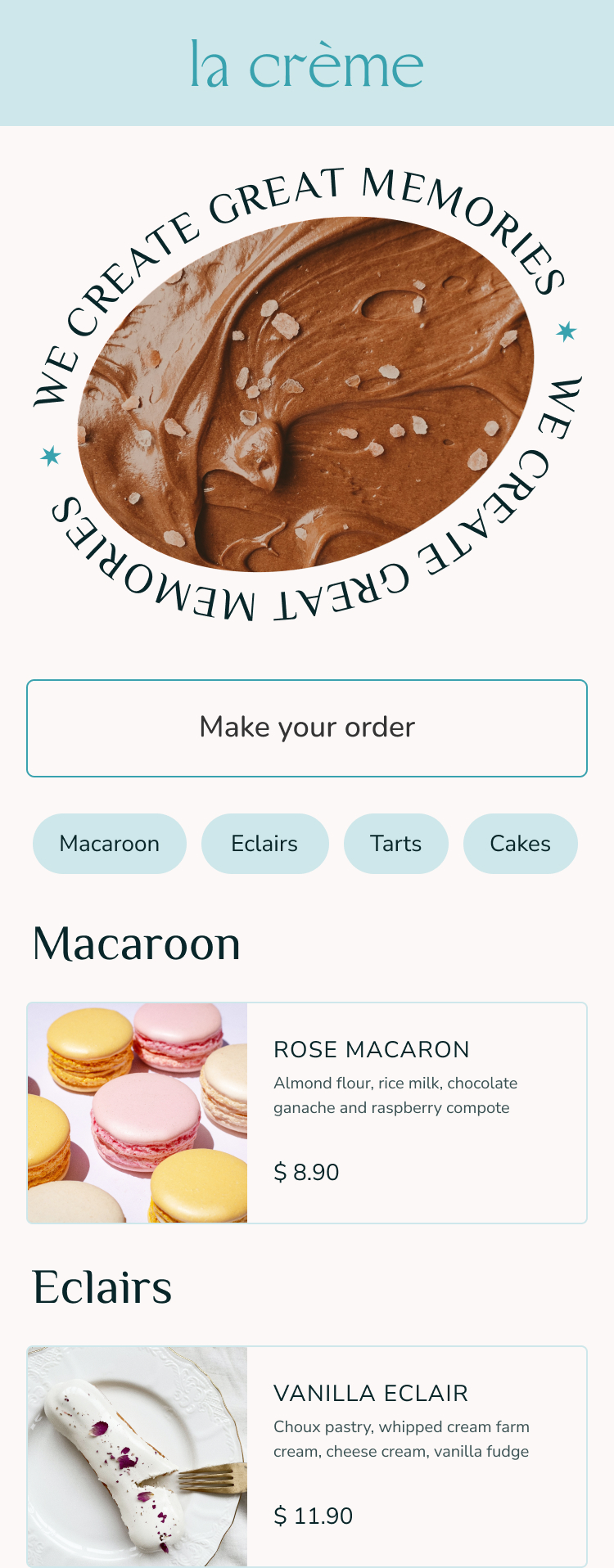Tap the Make your order button
614x1568 pixels.
(x=307, y=728)
